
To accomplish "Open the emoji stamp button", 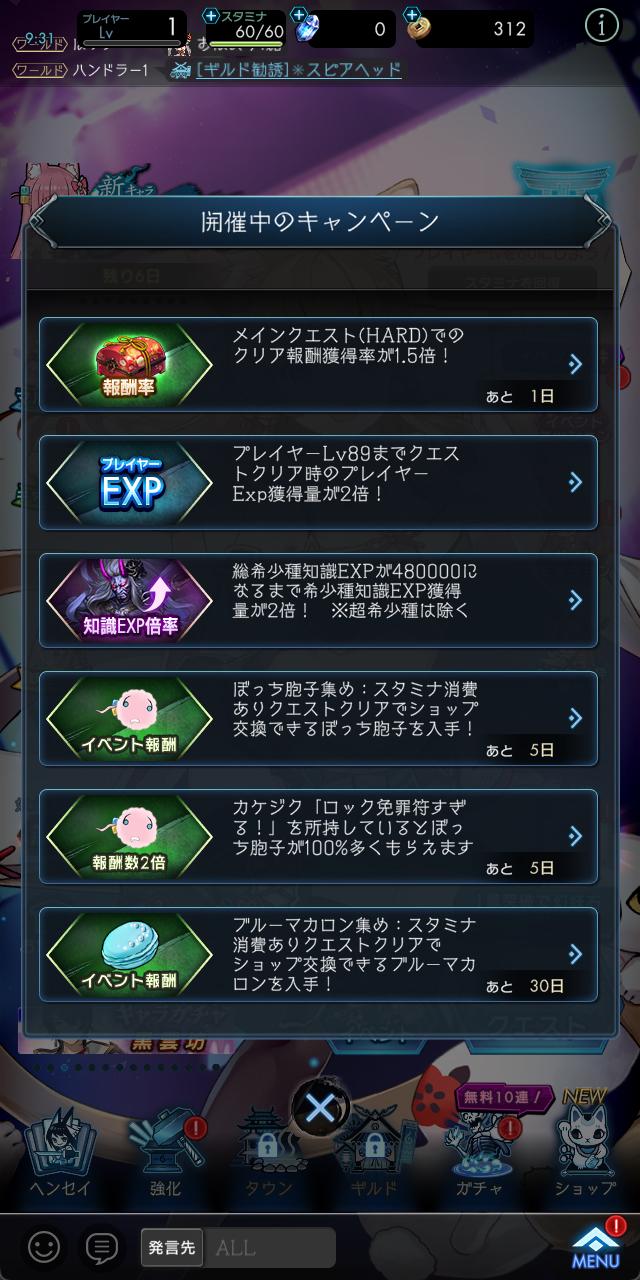I will click(x=43, y=1246).
